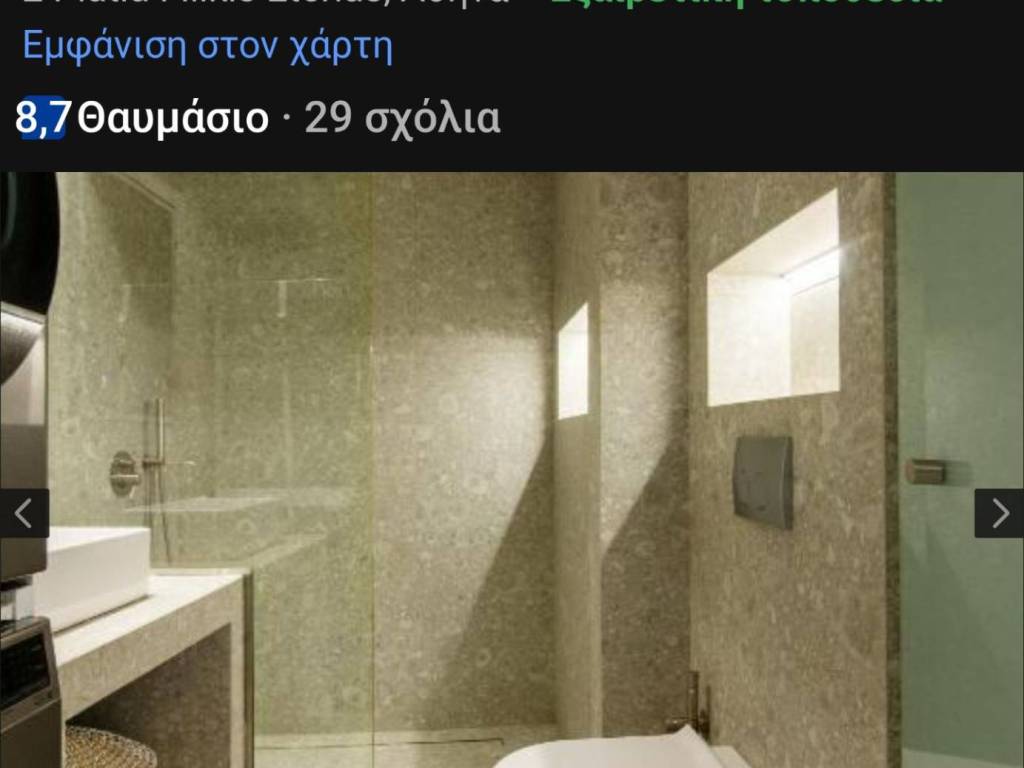Image resolution: width=1024 pixels, height=768 pixels.
Task: Open the 29 σχόλια reviews
Action: pyautogui.click(x=402, y=118)
